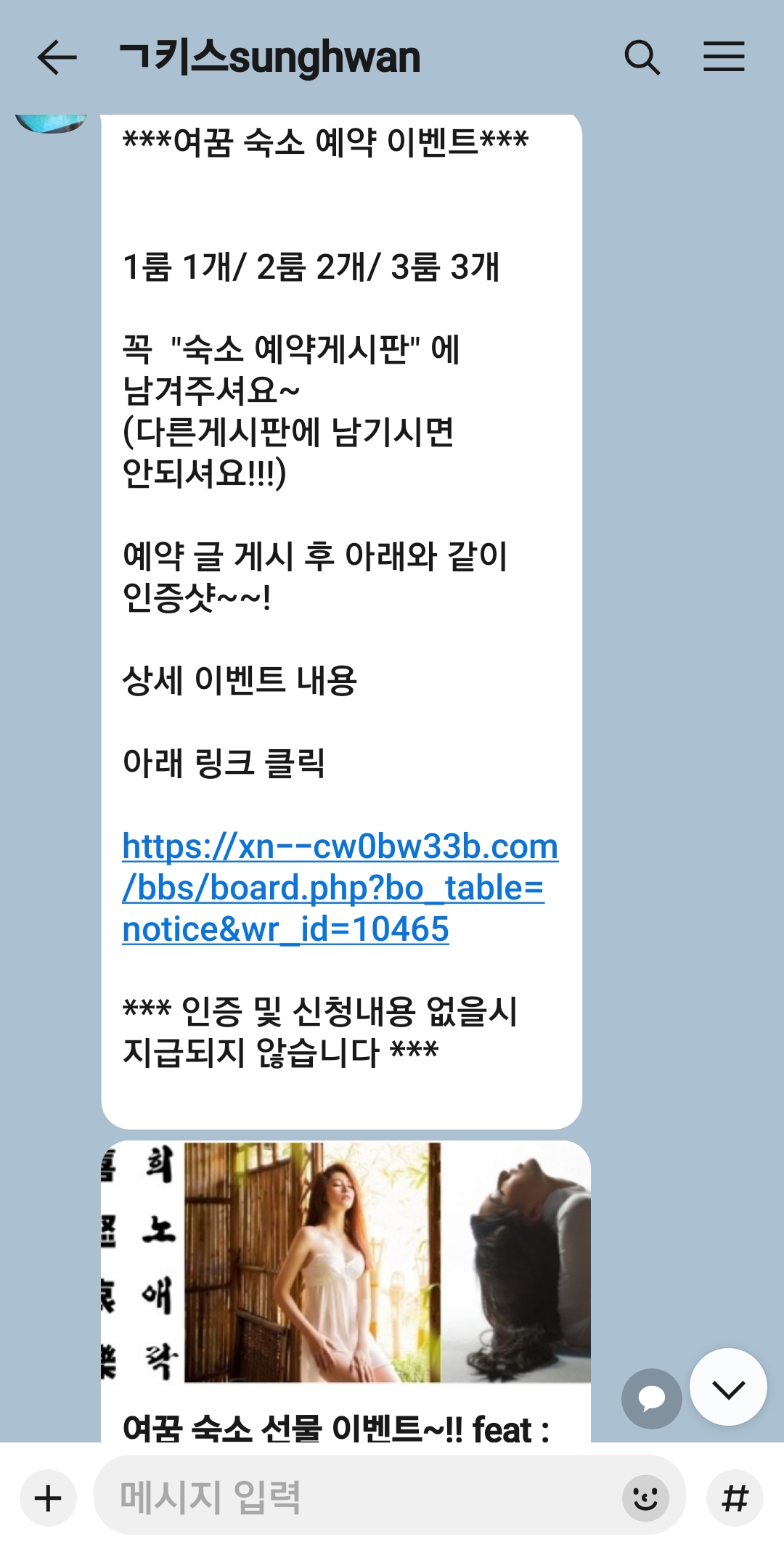Image resolution: width=784 pixels, height=1547 pixels.
Task: Jump to the latest message
Action: [x=728, y=1388]
